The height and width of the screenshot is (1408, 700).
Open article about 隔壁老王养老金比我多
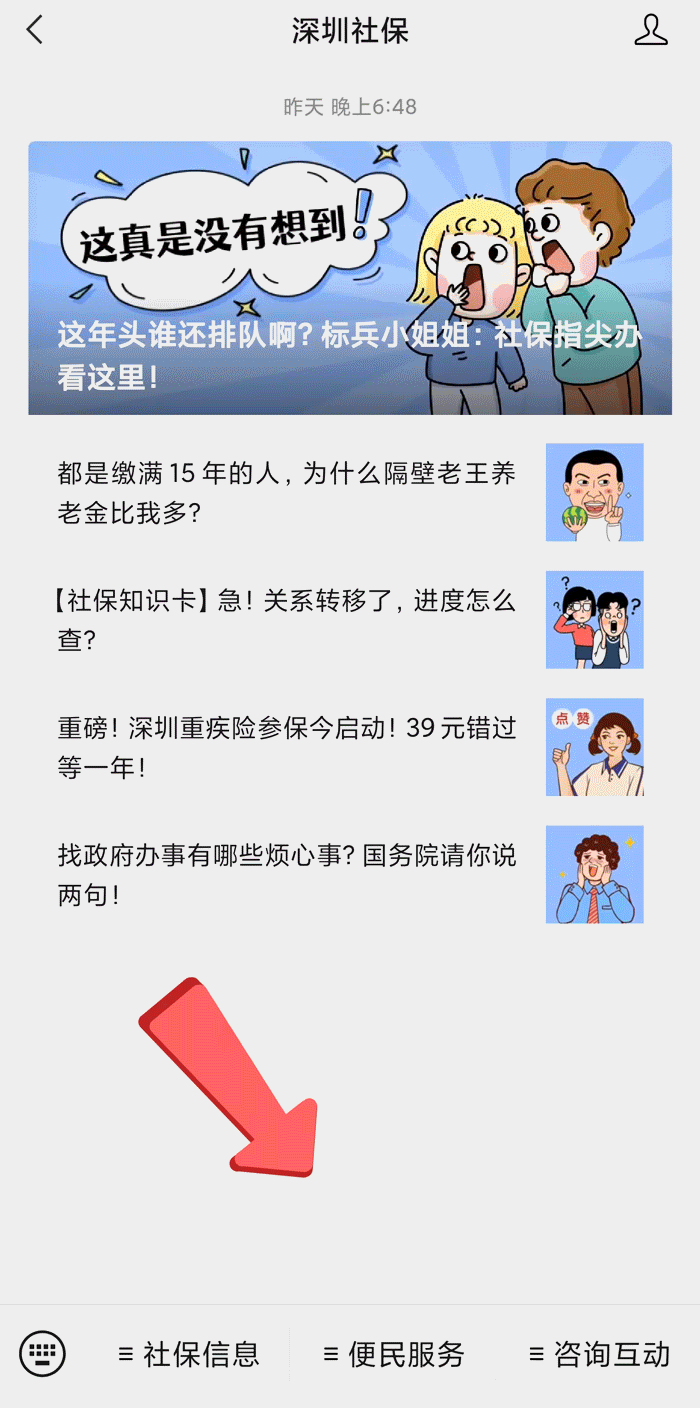pos(350,492)
